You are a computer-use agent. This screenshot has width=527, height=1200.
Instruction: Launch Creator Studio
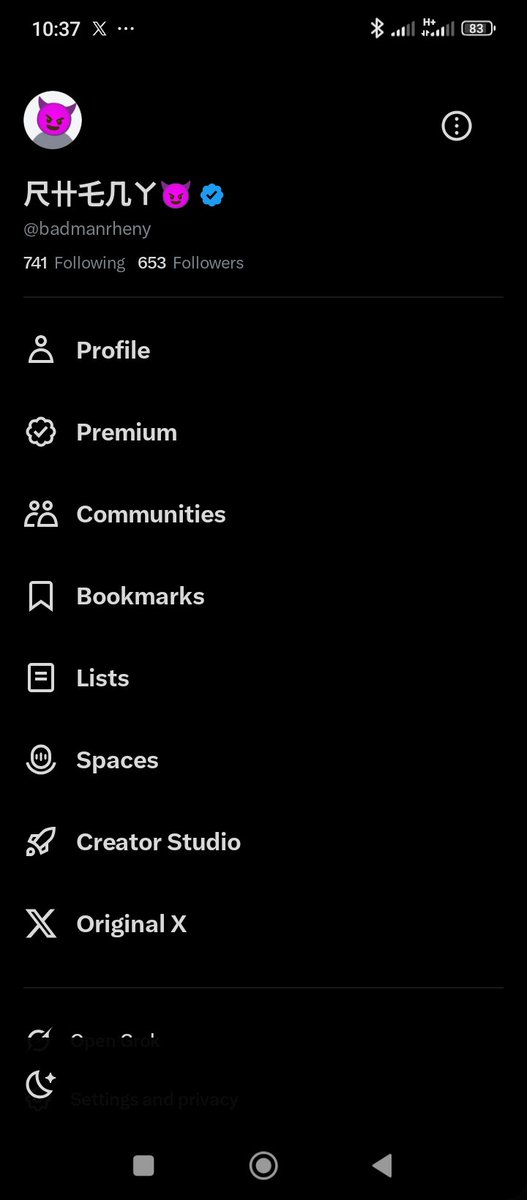[x=263, y=842]
